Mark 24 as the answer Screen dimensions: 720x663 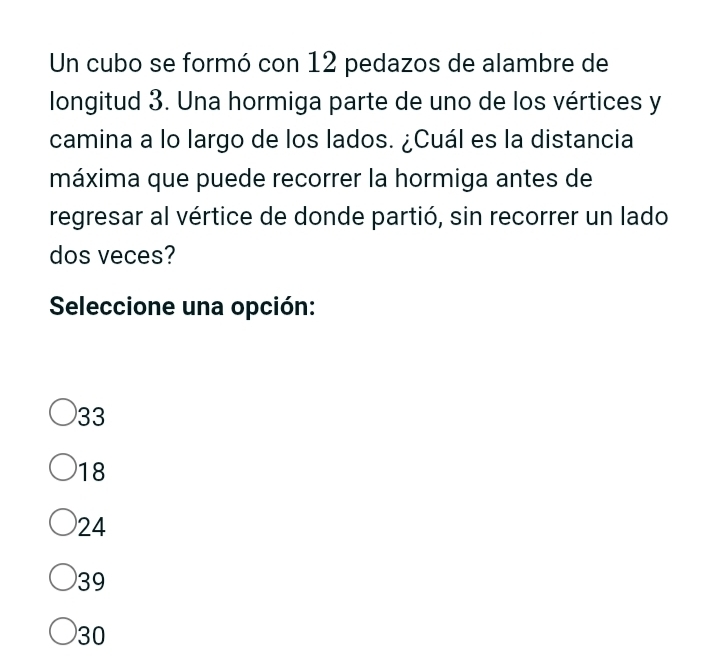(63, 523)
